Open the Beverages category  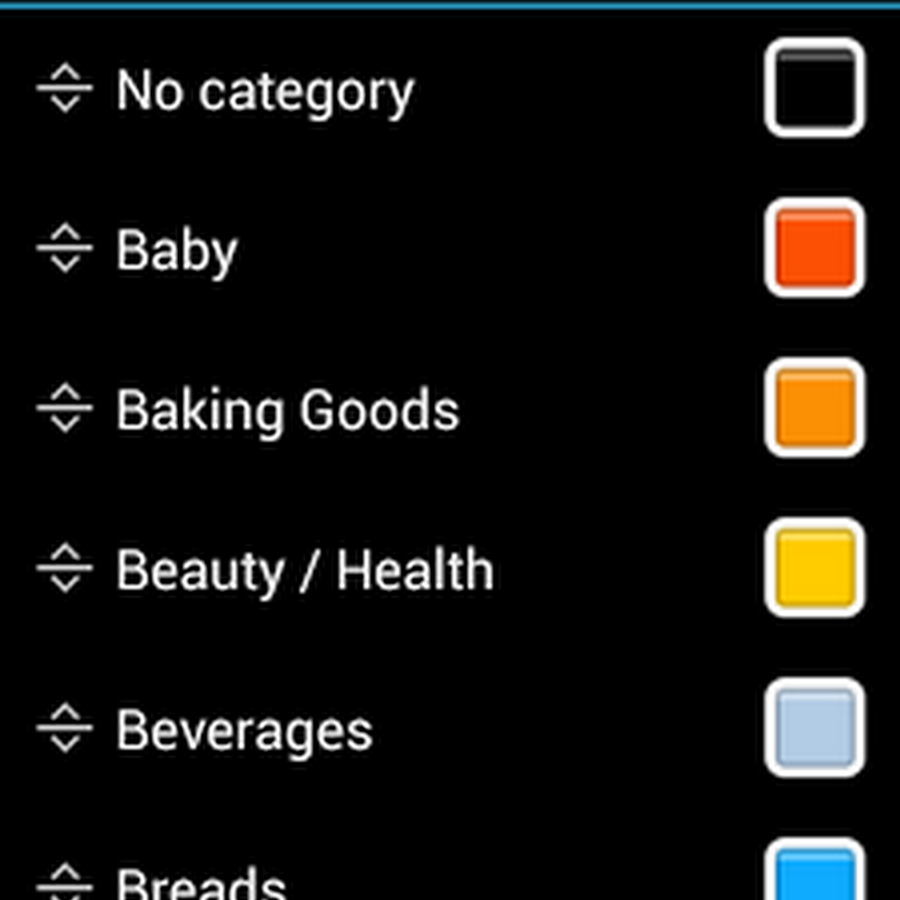tap(245, 731)
